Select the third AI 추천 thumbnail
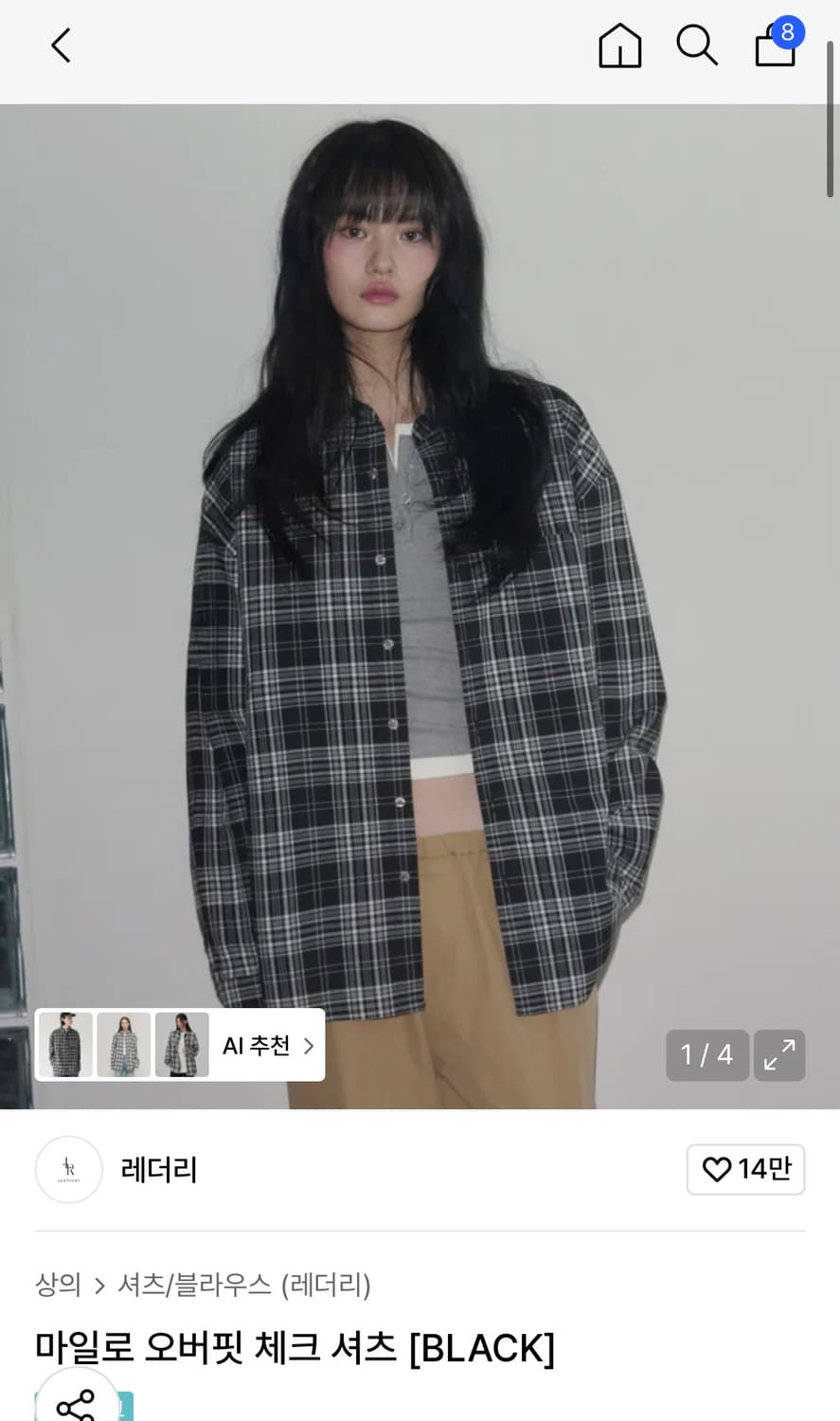 (x=182, y=1045)
